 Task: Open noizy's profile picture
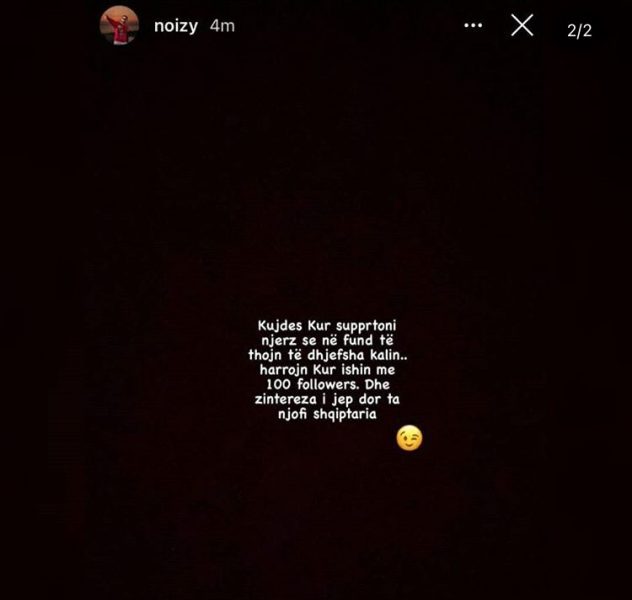(x=119, y=25)
